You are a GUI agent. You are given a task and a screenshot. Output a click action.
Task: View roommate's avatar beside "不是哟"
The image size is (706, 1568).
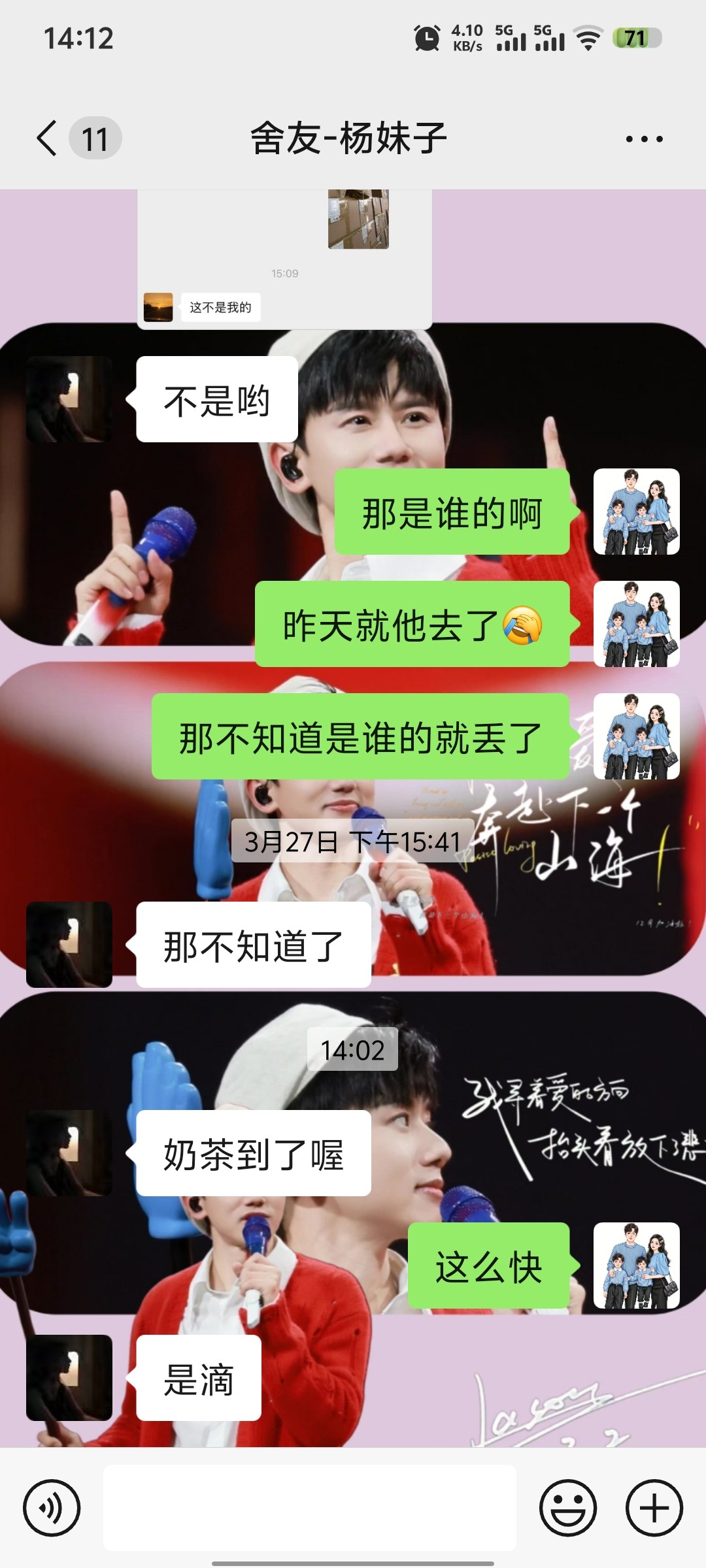tap(69, 399)
